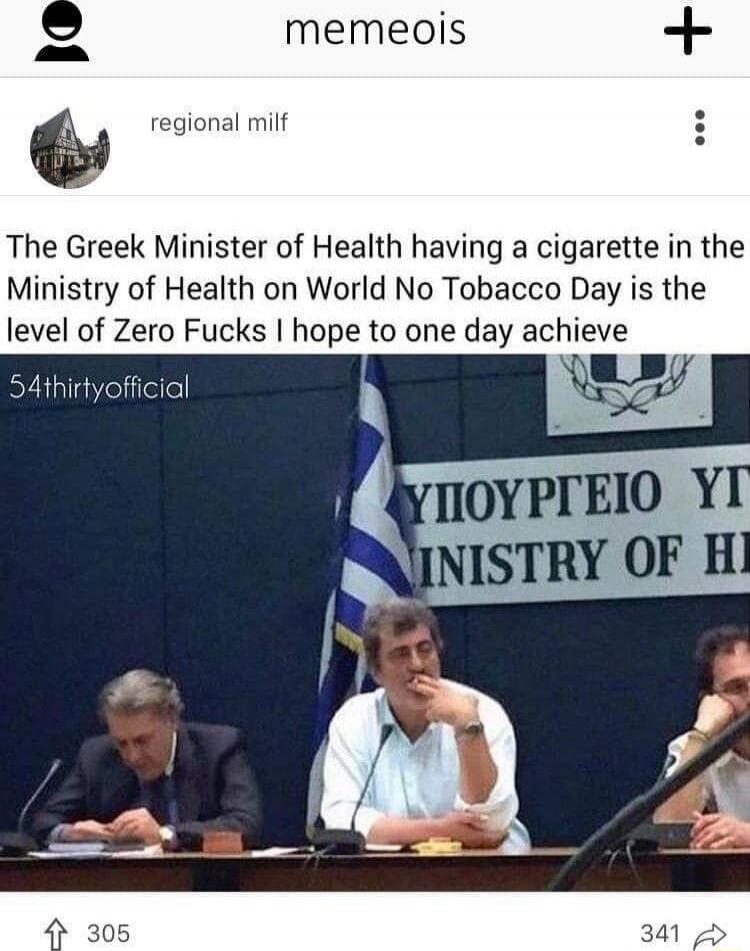Open the regional milf username
This screenshot has height=951, width=750.
pyautogui.click(x=218, y=122)
